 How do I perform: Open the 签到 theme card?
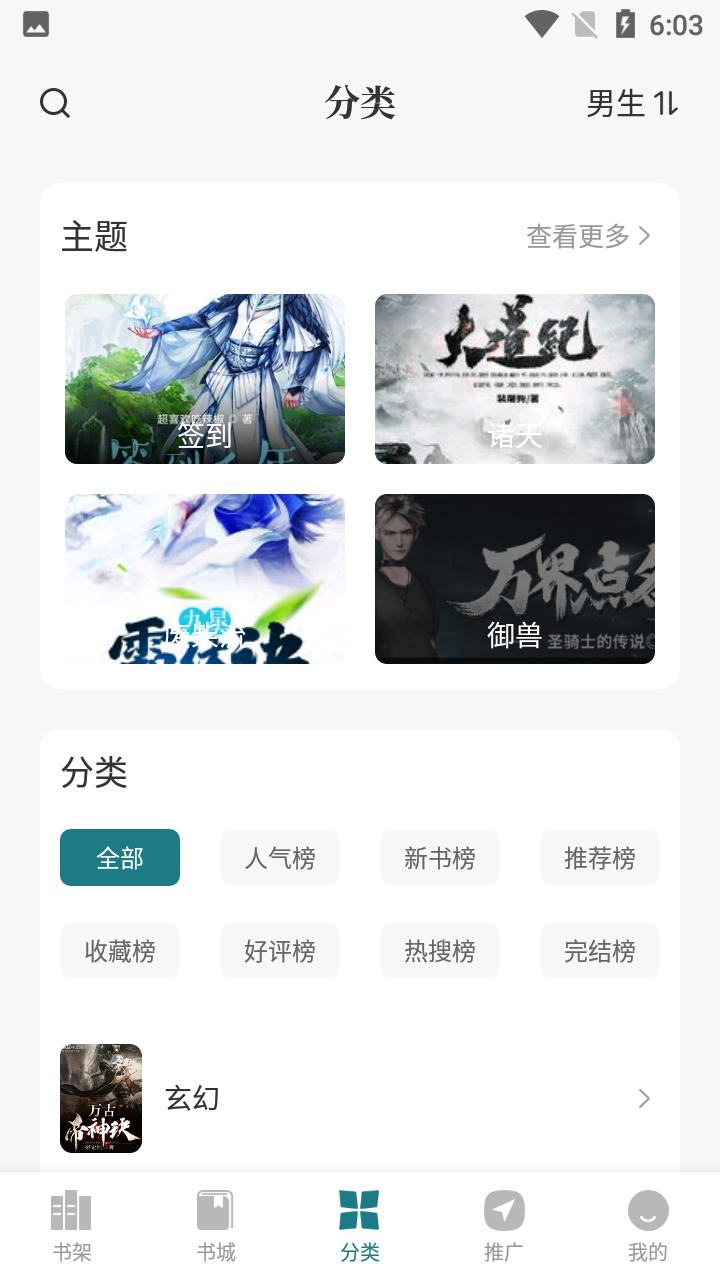pyautogui.click(x=205, y=379)
